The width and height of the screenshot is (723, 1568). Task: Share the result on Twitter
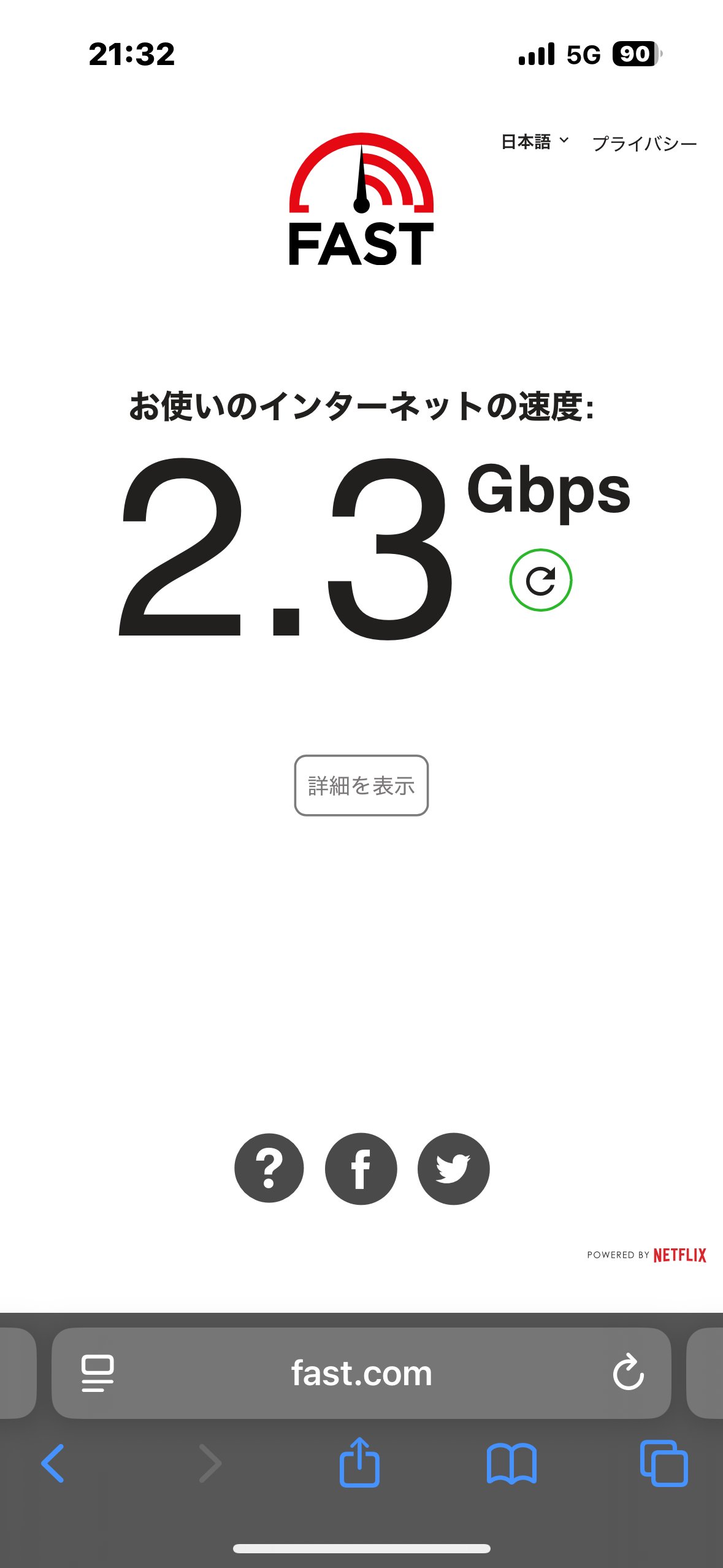pyautogui.click(x=454, y=1169)
